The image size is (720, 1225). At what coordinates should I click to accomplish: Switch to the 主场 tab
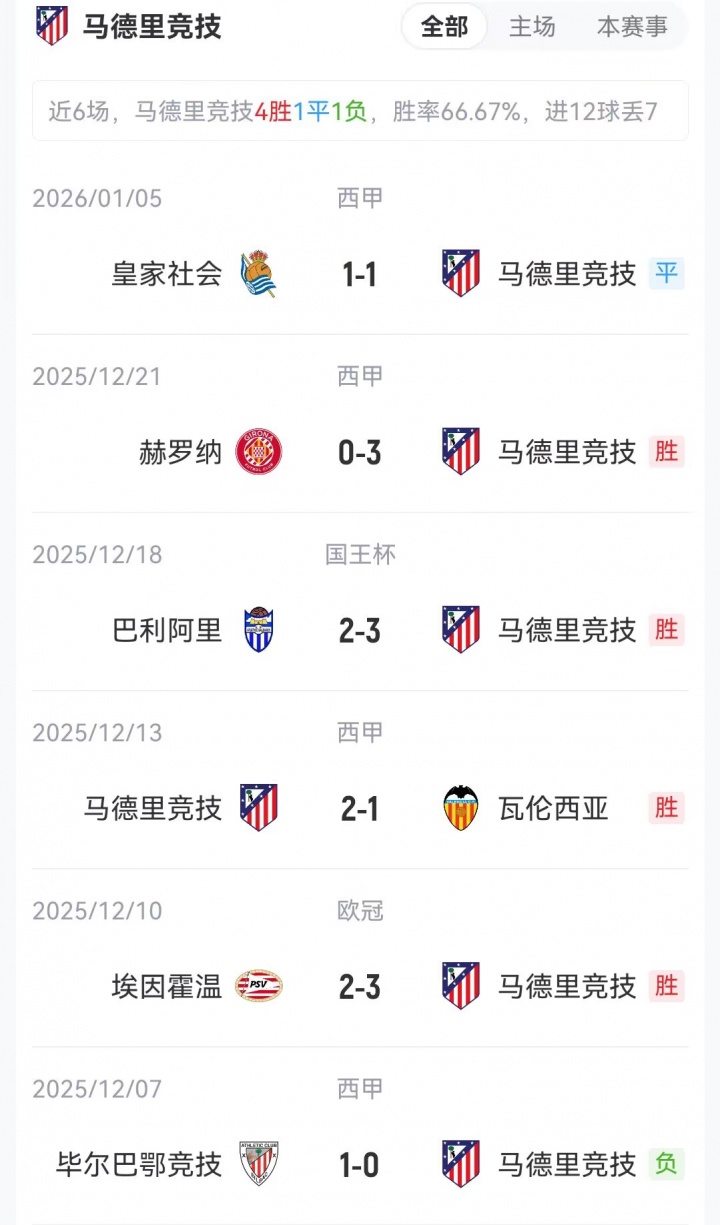[532, 27]
